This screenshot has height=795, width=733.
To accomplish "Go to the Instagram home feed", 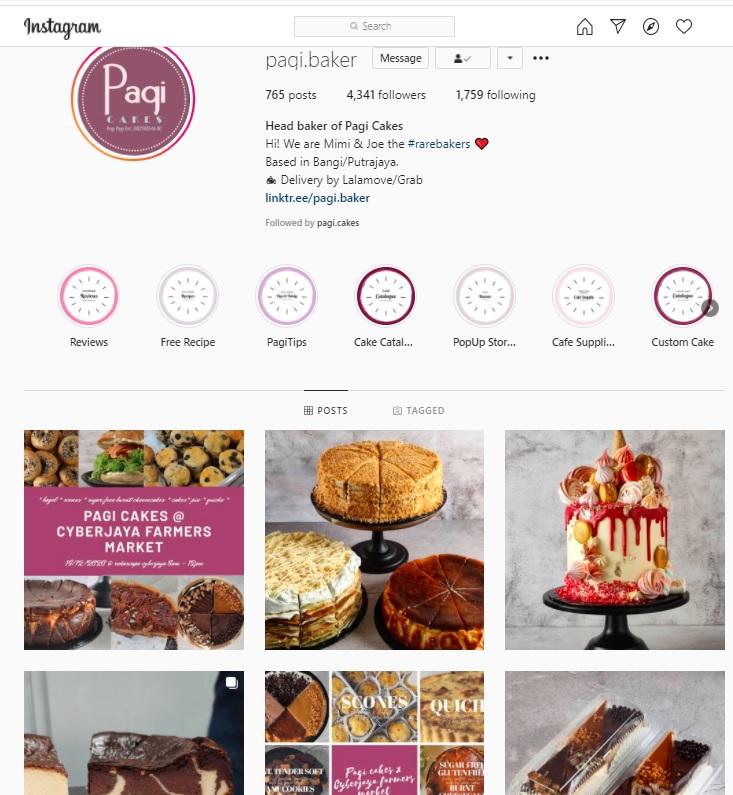I will click(585, 27).
